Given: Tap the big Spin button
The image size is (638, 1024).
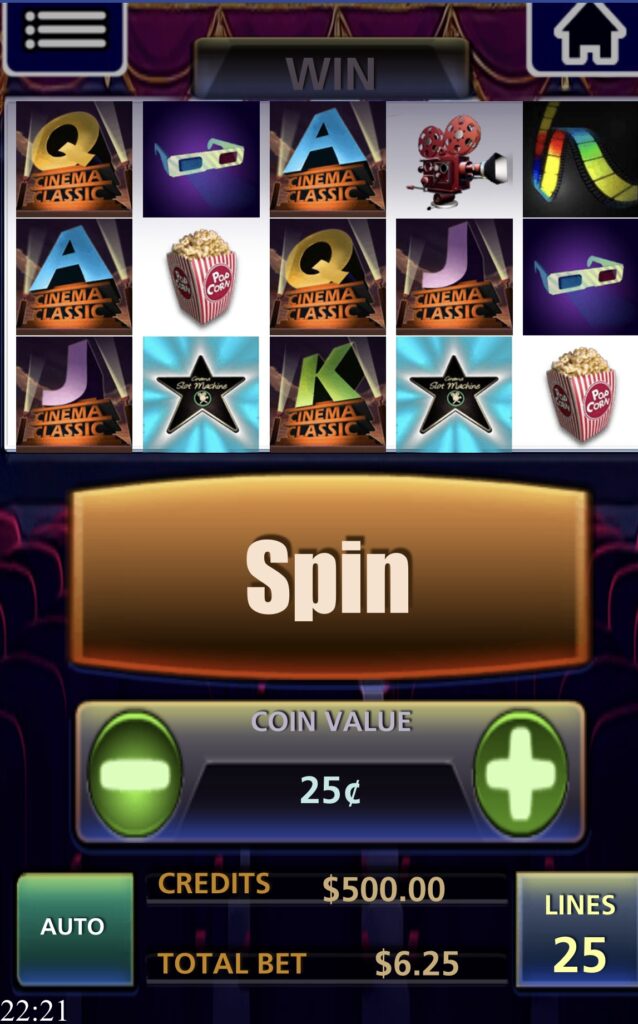Looking at the screenshot, I should tap(328, 577).
